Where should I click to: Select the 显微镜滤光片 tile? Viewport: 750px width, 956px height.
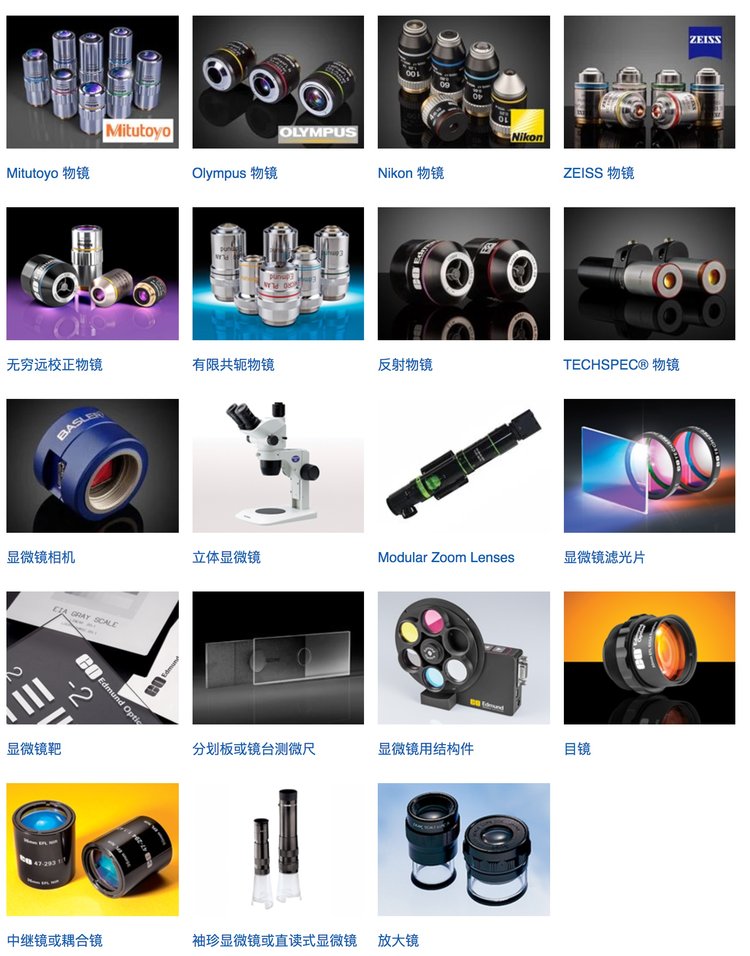(649, 466)
